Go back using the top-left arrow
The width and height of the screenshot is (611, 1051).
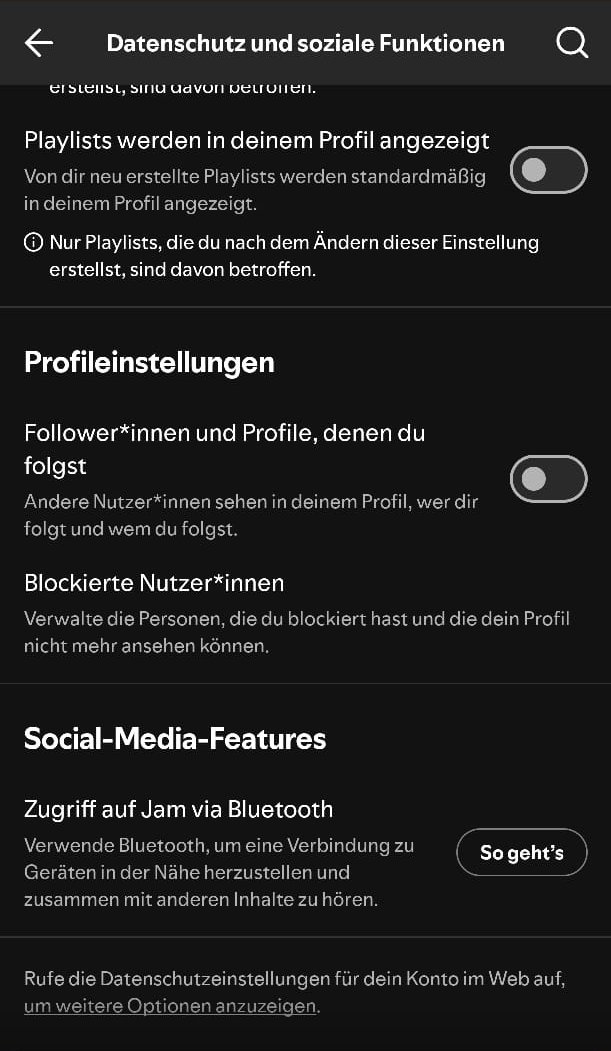tap(39, 43)
